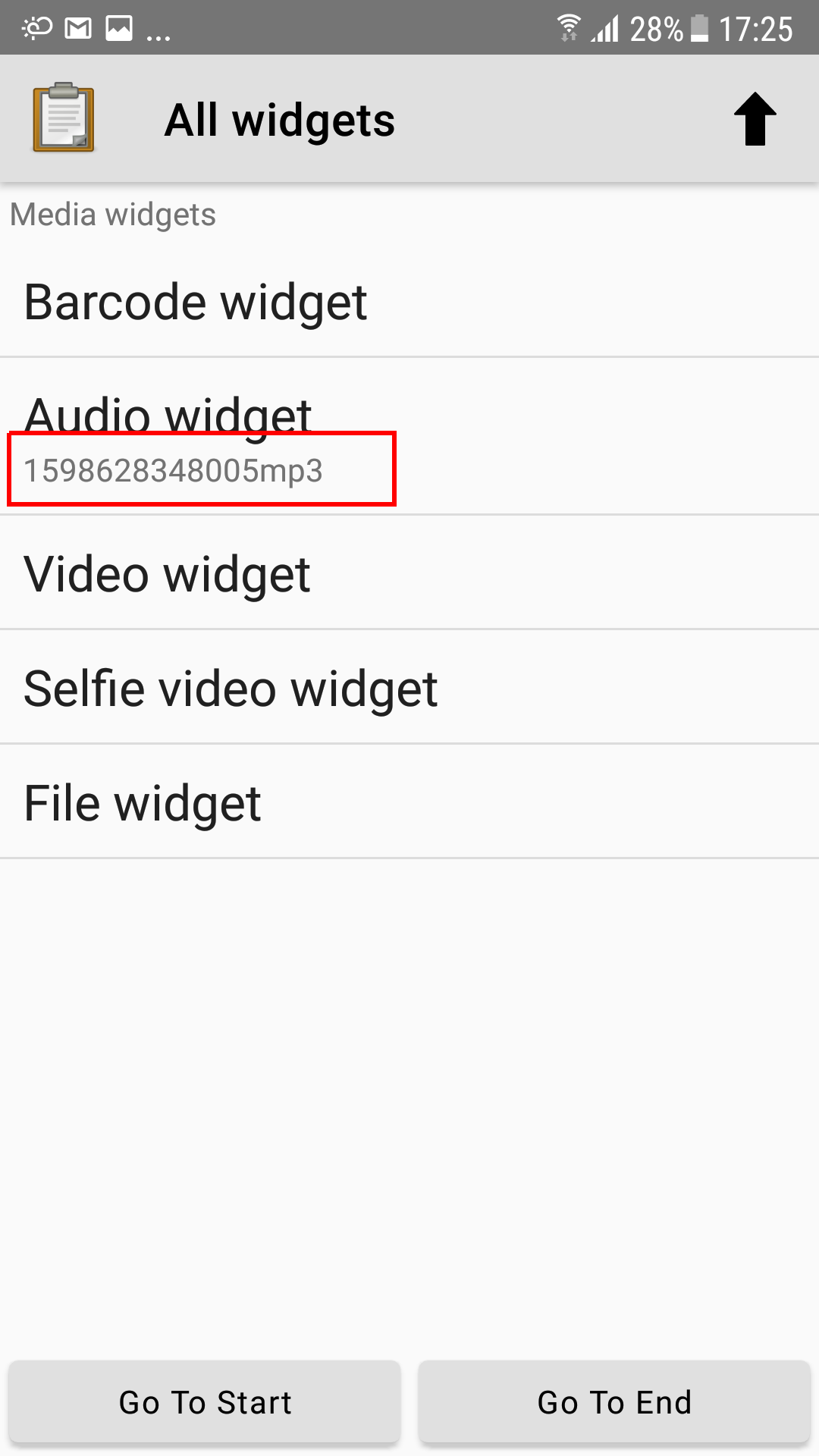Tap the black up arrow icon
The image size is (819, 1456).
pyautogui.click(x=755, y=118)
